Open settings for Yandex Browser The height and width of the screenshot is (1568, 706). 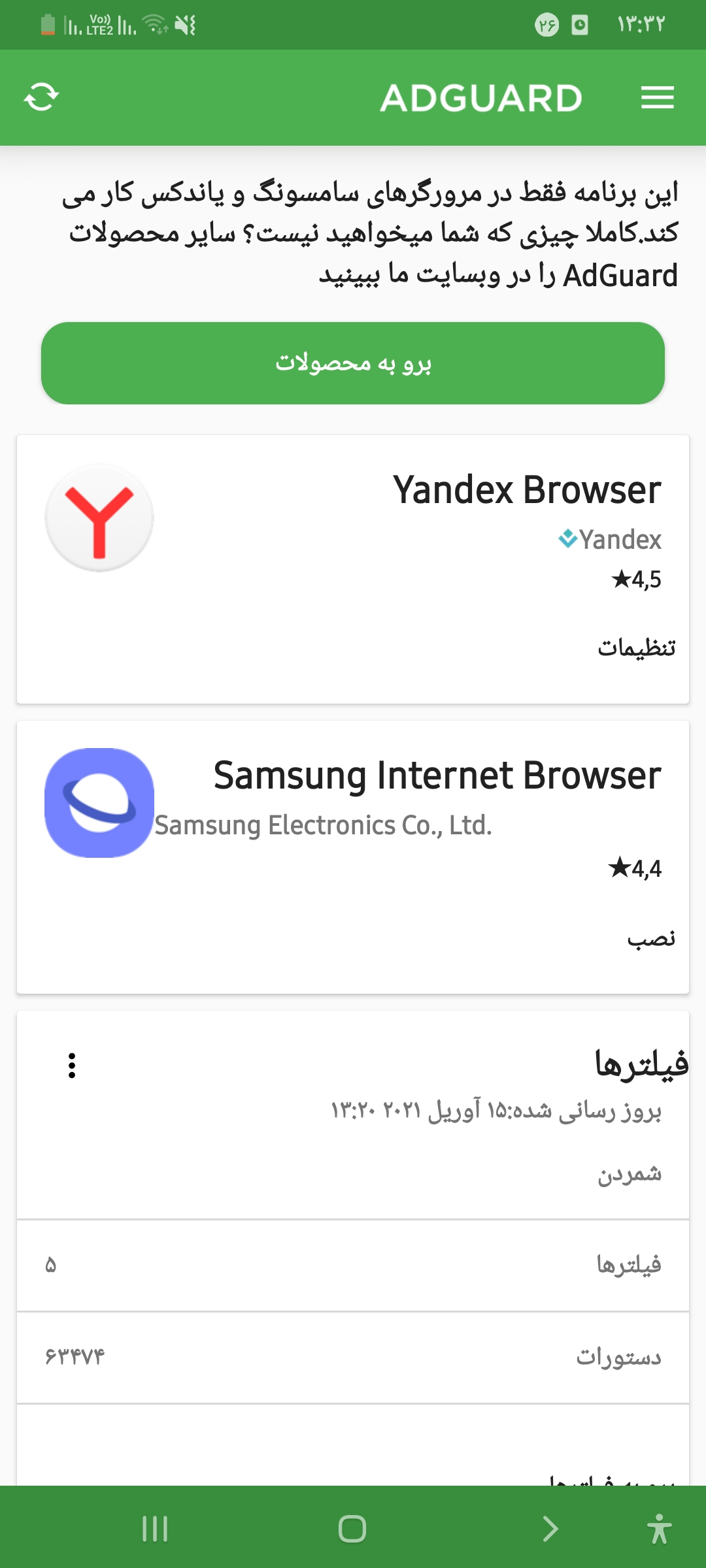(x=636, y=647)
